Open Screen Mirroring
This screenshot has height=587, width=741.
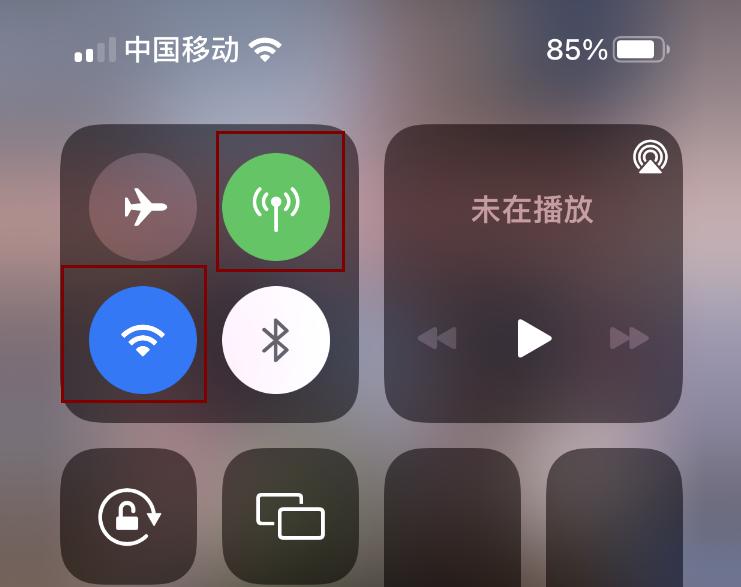tap(290, 516)
